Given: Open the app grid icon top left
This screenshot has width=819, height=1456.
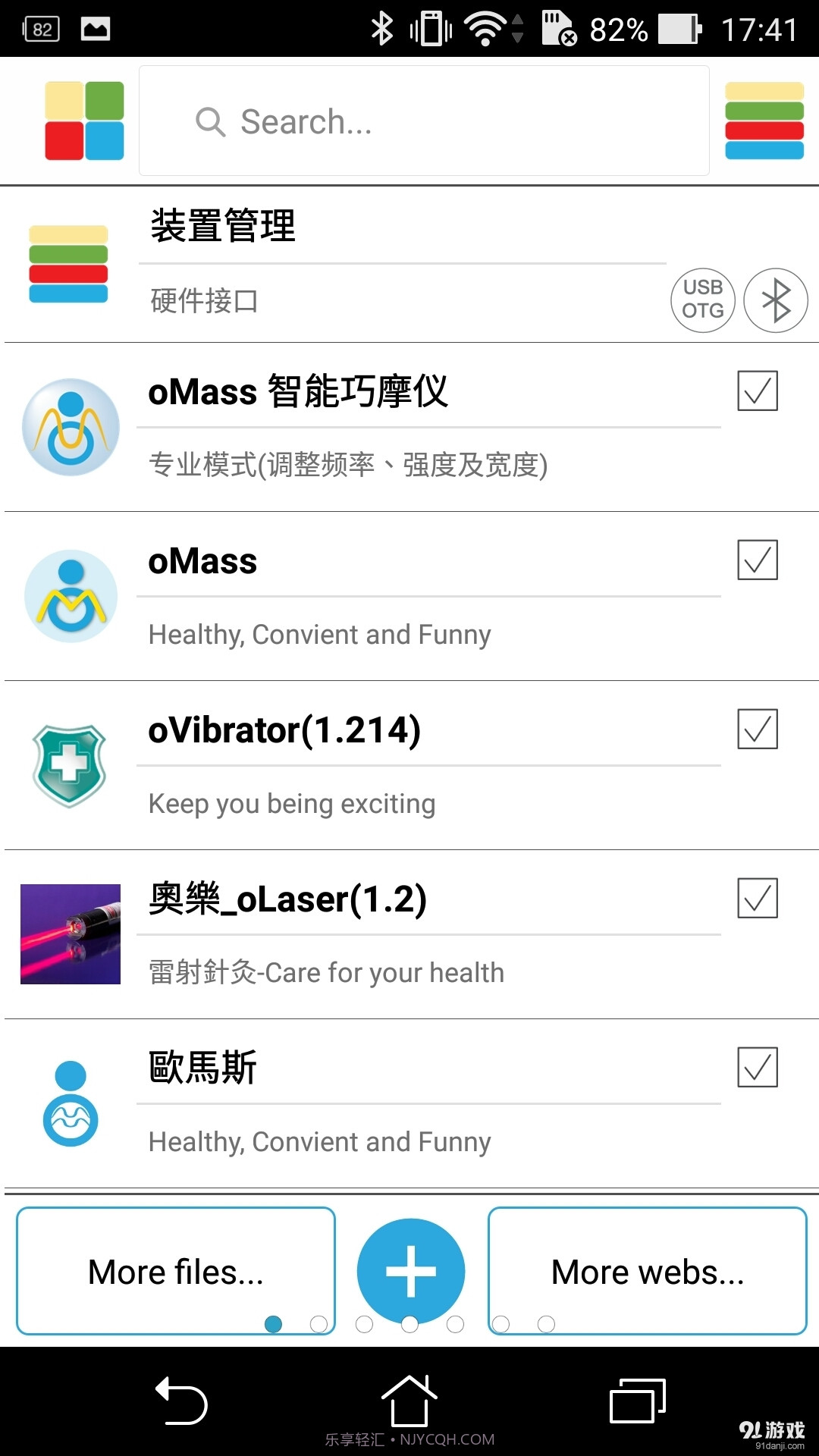Looking at the screenshot, I should pyautogui.click(x=83, y=121).
